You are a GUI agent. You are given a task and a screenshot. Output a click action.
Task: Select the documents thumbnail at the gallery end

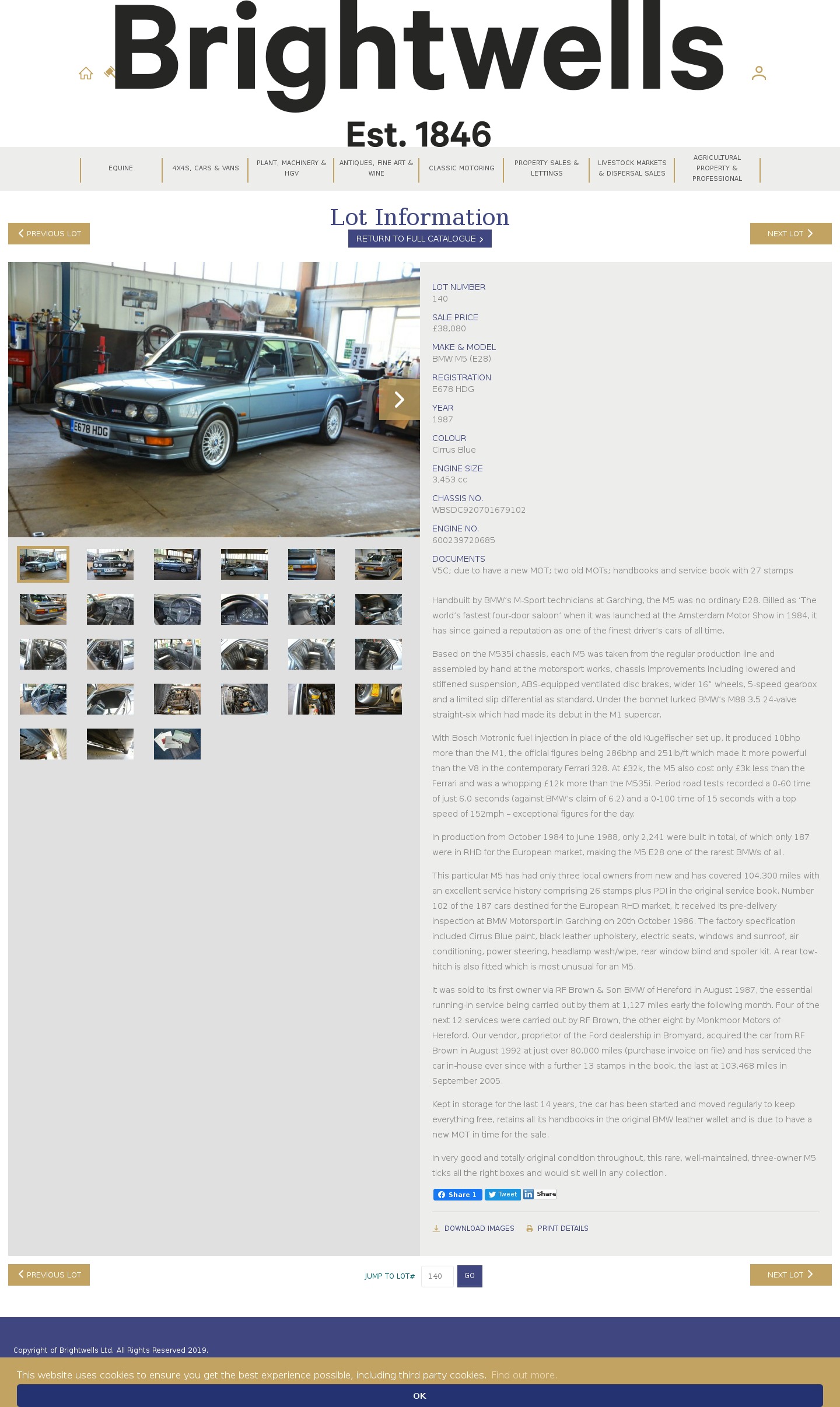tap(177, 744)
